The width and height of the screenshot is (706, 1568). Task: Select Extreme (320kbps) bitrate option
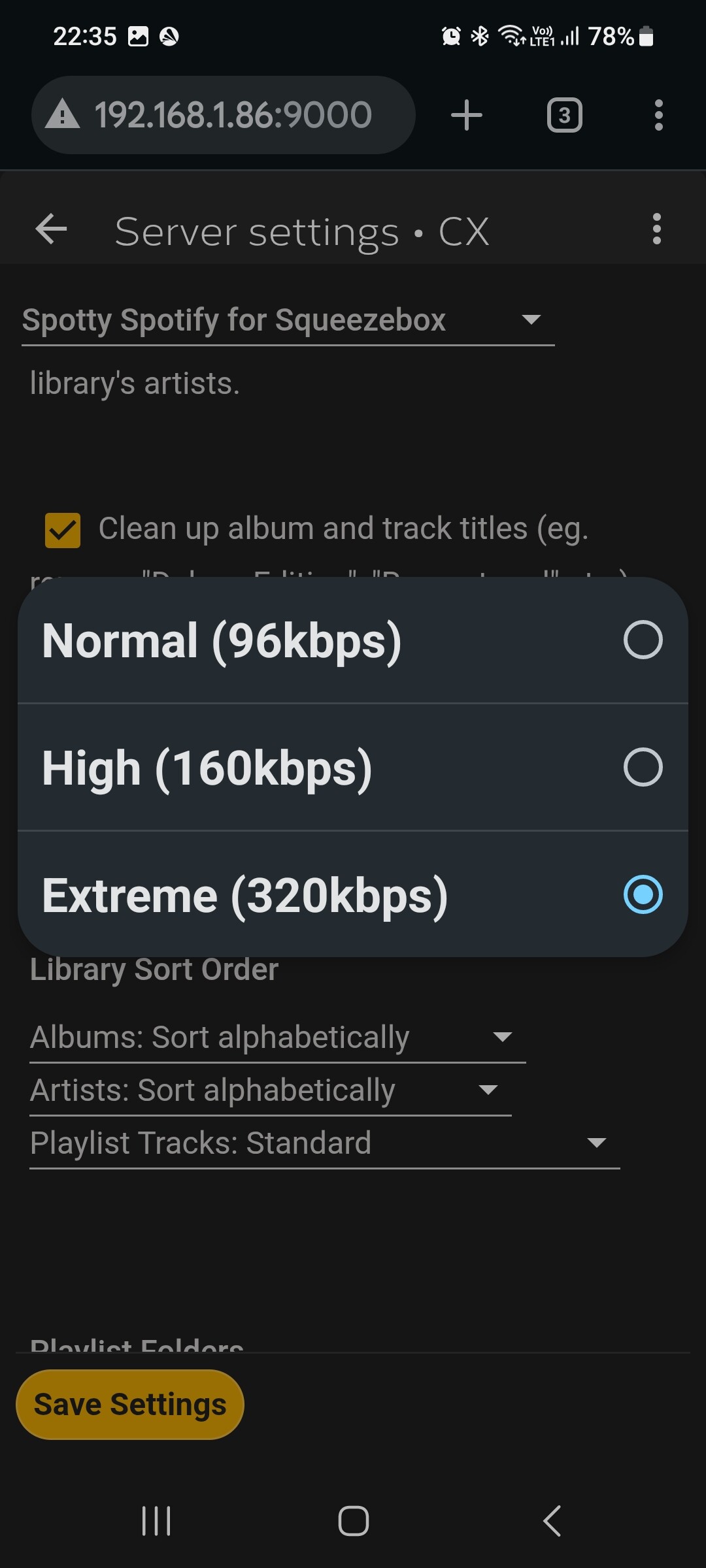tap(353, 895)
